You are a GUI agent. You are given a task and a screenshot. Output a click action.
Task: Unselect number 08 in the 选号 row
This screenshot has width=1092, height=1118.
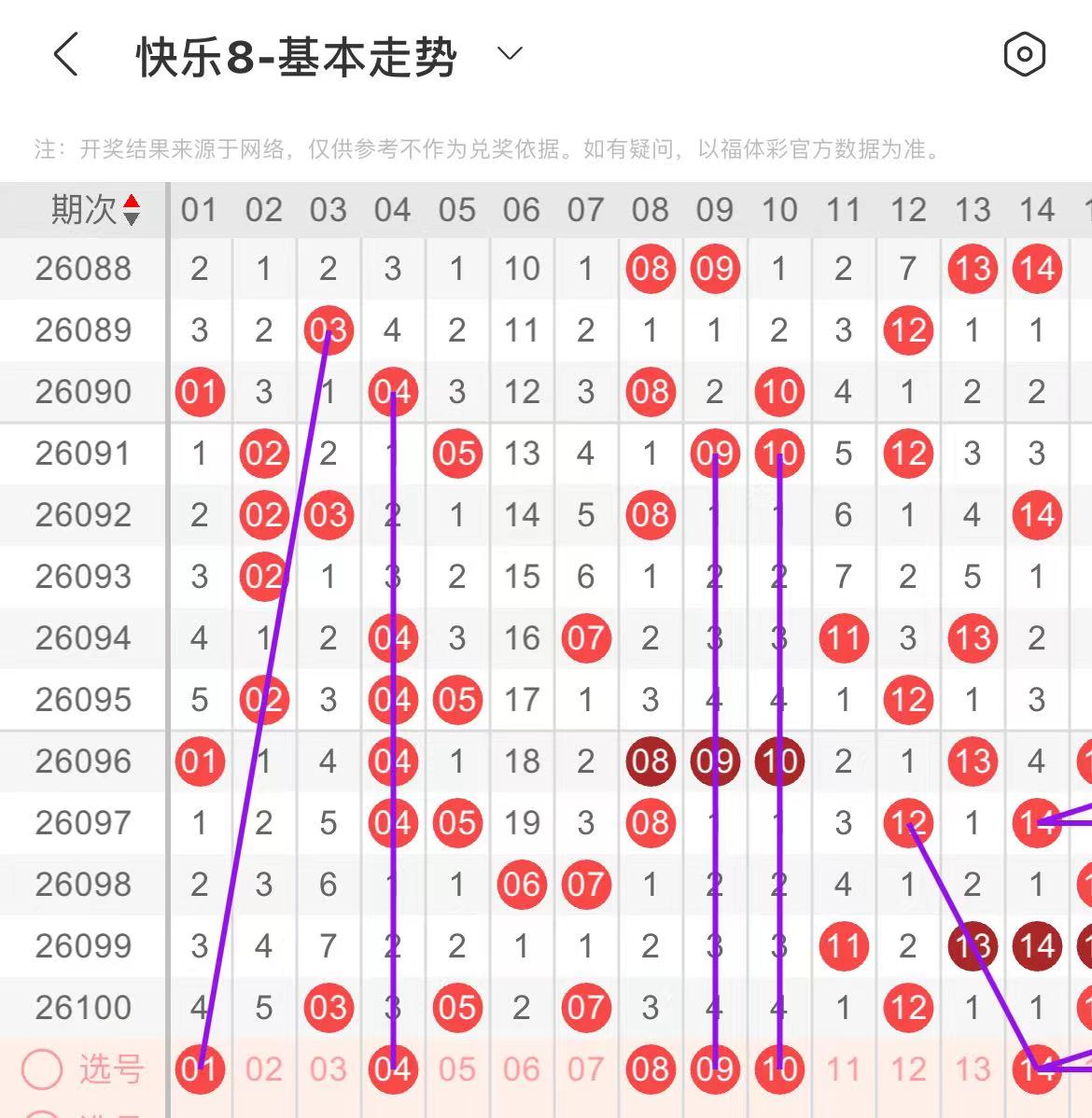coord(650,1069)
